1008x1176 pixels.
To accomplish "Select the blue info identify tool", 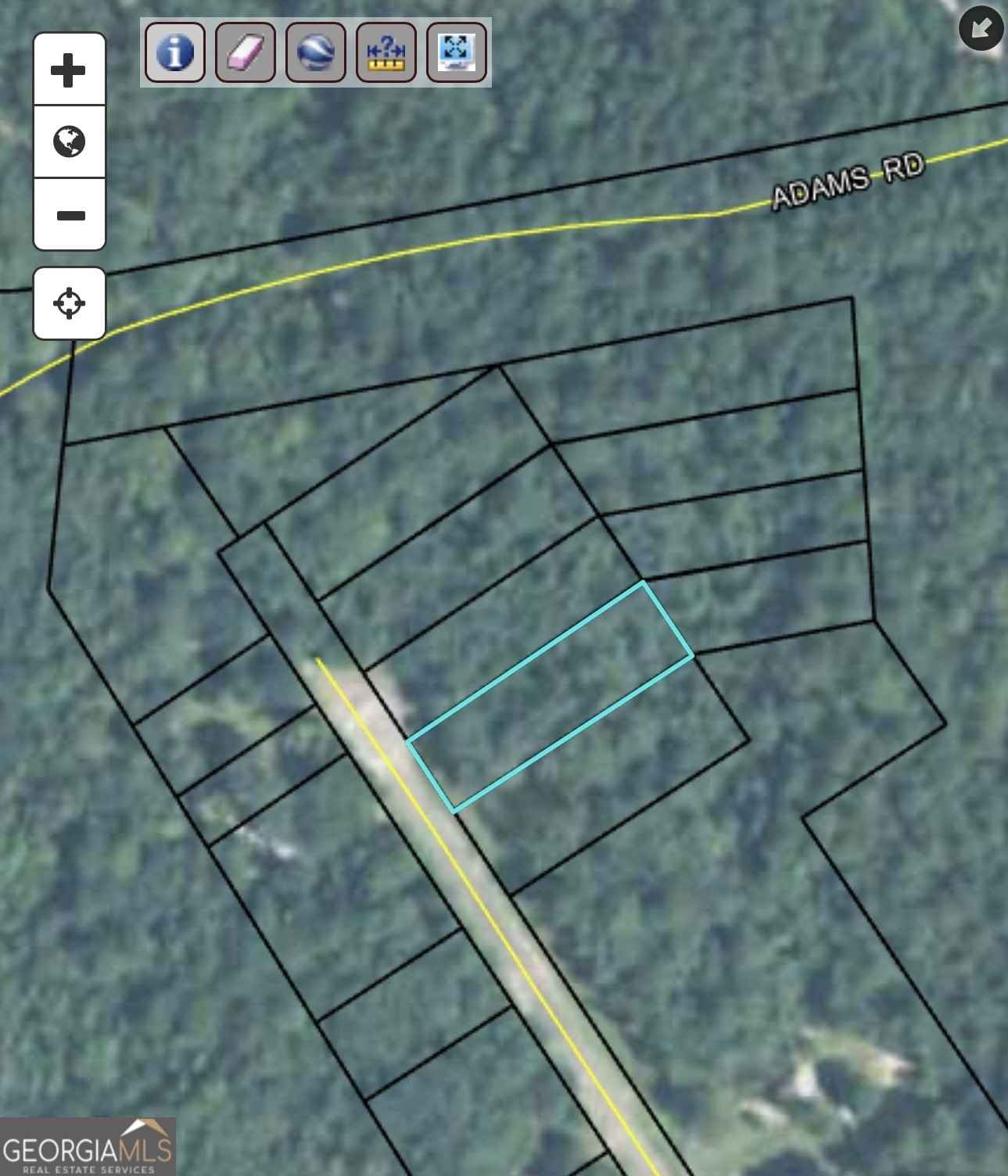I will (175, 52).
